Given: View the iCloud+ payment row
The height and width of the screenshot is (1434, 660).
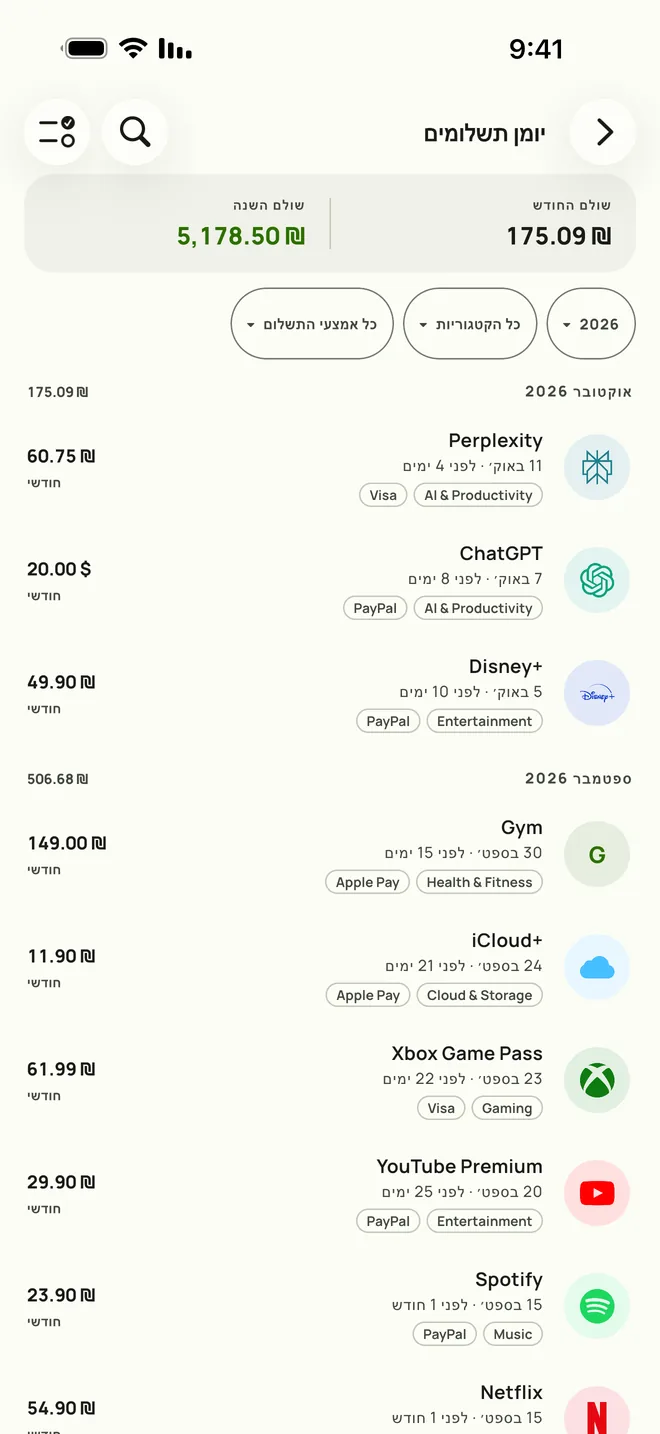Looking at the screenshot, I should click(x=330, y=968).
